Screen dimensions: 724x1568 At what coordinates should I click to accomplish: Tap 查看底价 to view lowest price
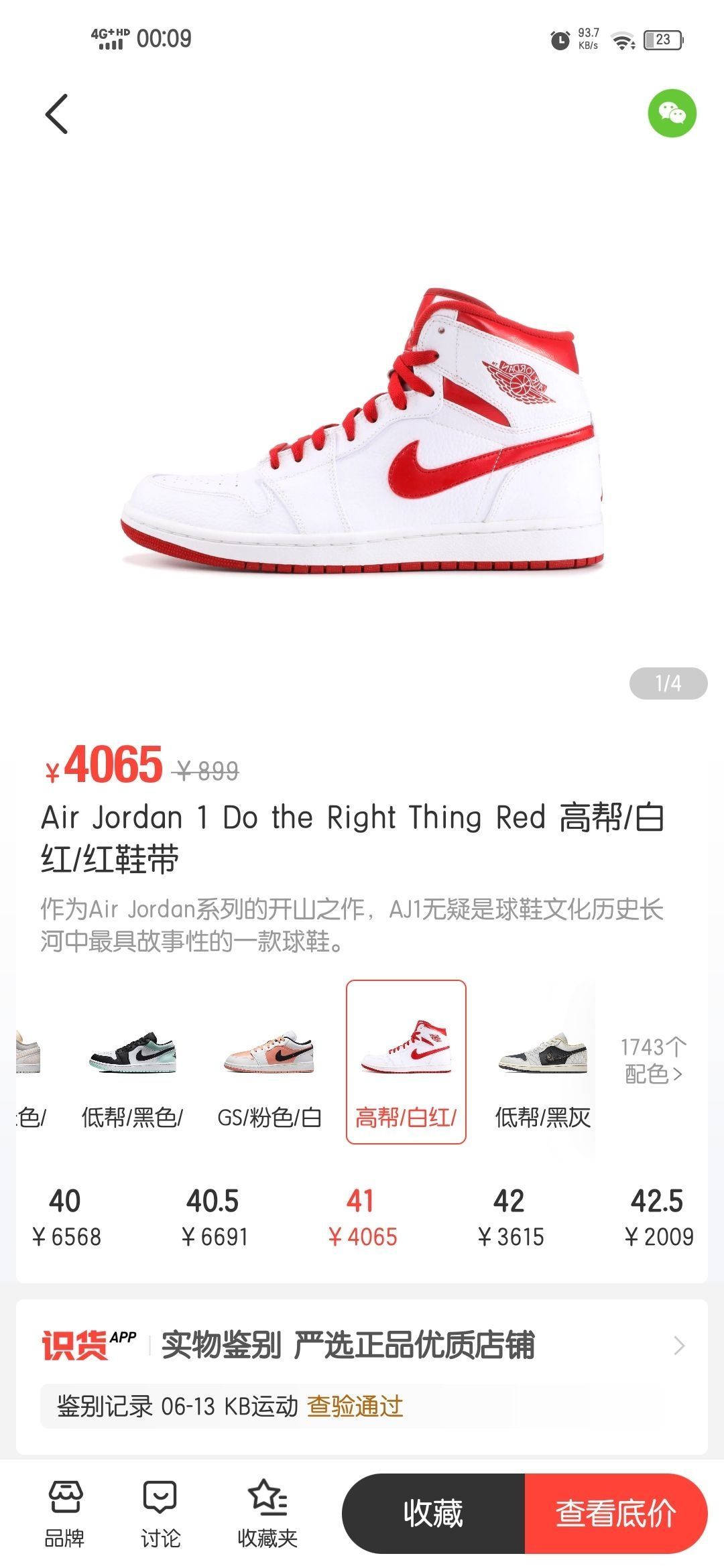tap(616, 1514)
